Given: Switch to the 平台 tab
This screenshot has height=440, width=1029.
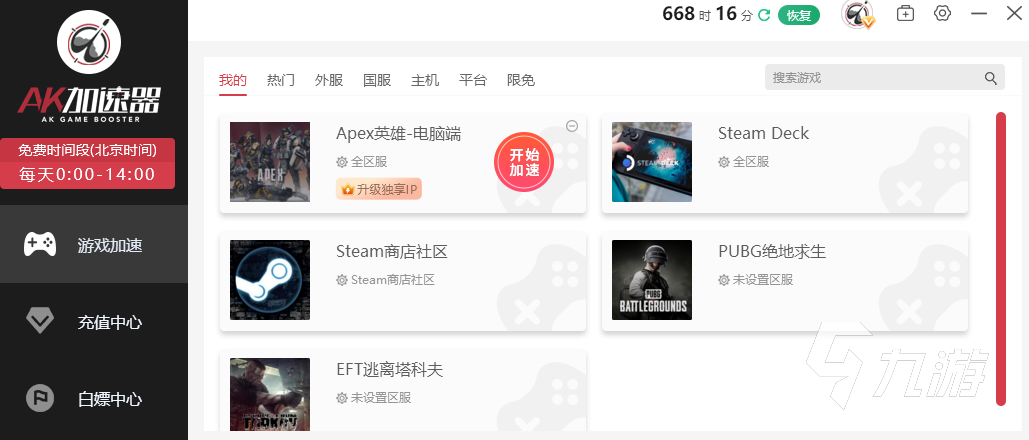Looking at the screenshot, I should [473, 80].
